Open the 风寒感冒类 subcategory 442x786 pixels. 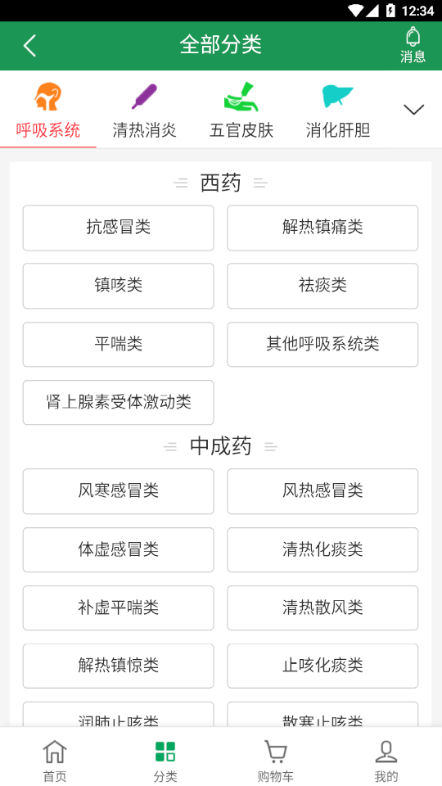(118, 491)
